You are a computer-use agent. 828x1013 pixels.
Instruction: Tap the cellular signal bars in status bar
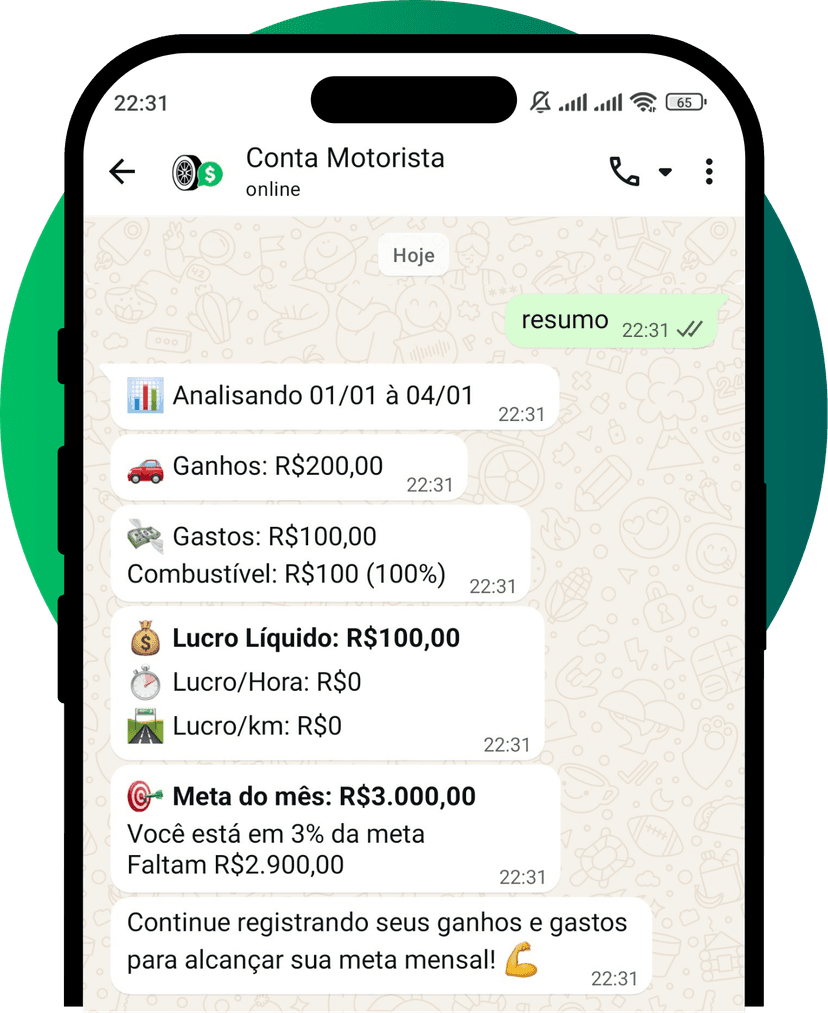(x=575, y=101)
